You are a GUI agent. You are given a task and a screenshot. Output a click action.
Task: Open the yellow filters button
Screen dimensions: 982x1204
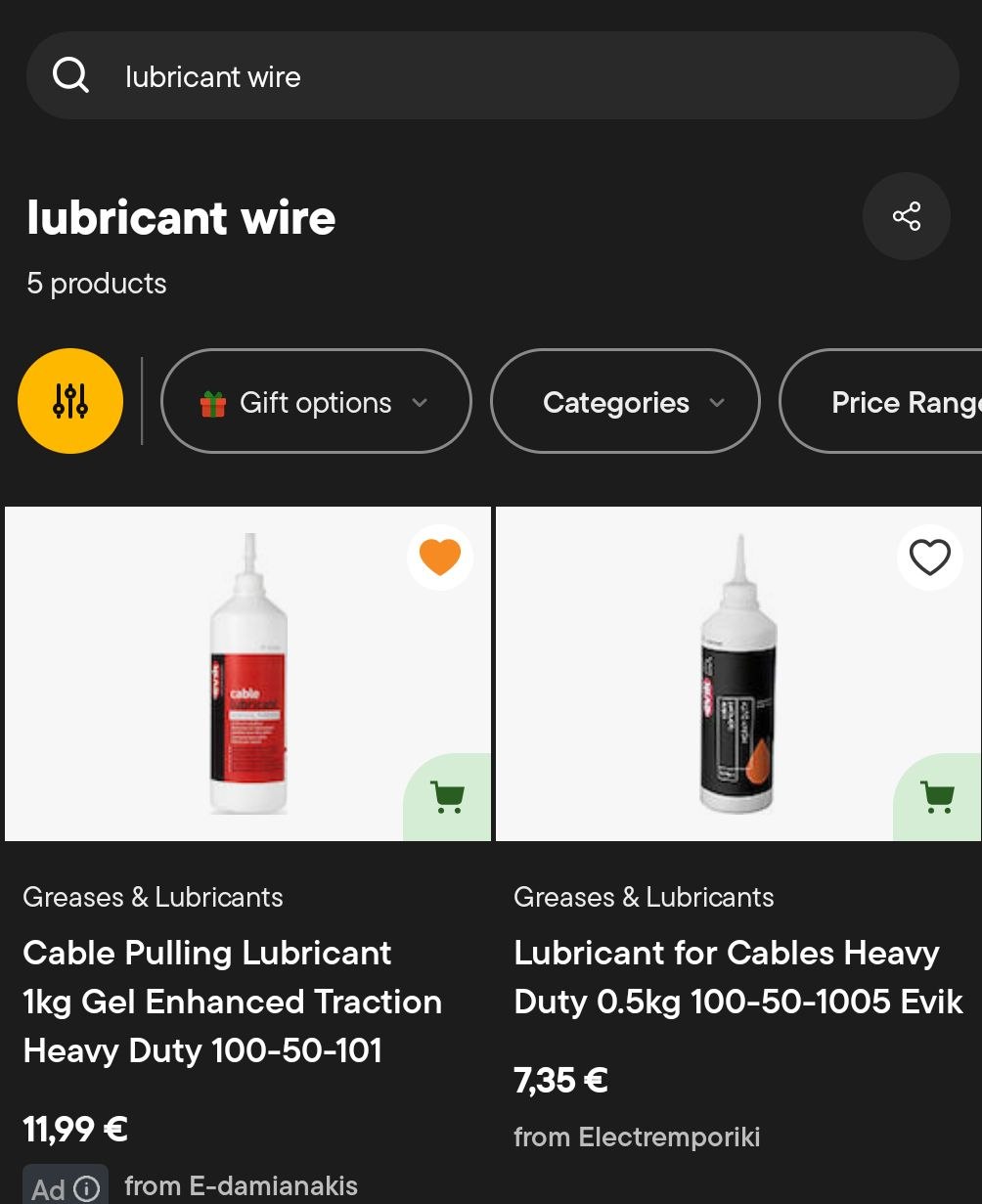coord(70,401)
